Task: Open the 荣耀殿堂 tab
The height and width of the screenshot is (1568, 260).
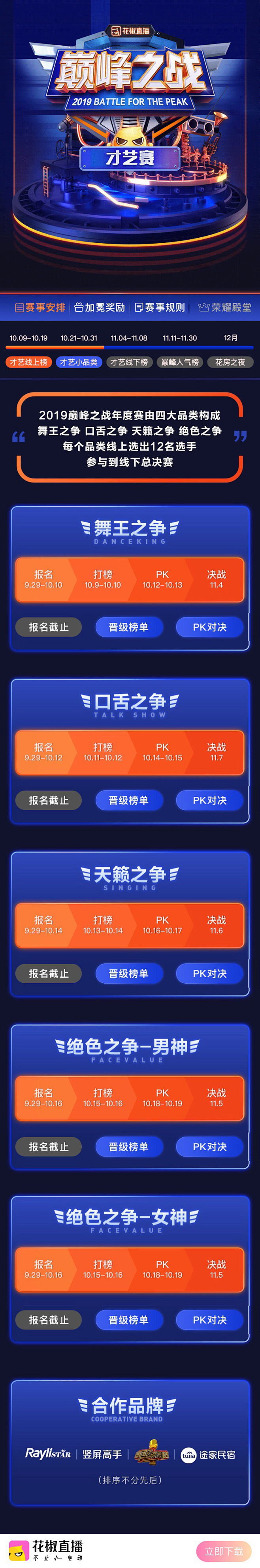Action: click(225, 307)
